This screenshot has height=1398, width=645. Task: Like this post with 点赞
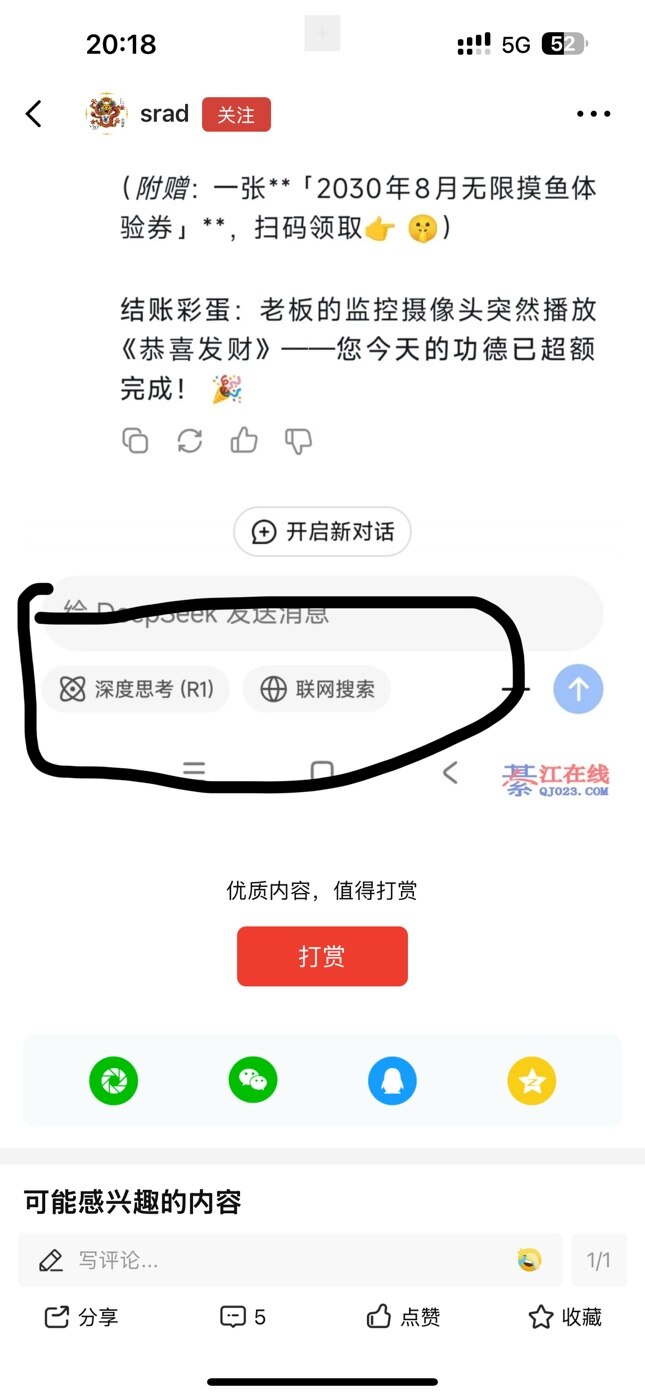[x=403, y=1317]
